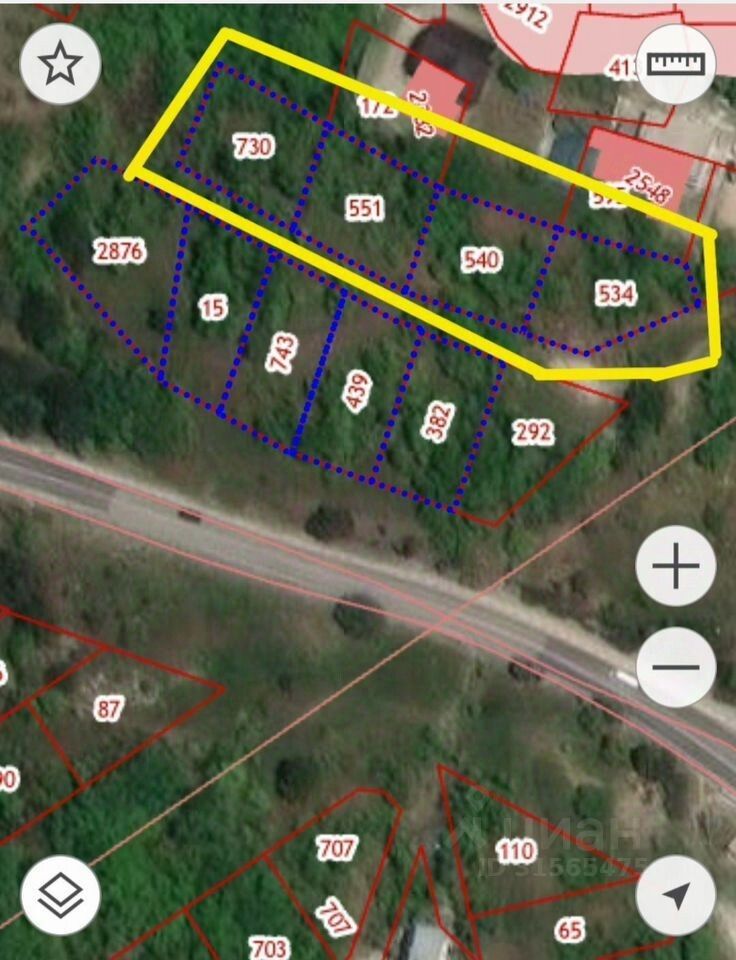Open the ruler measurement tool
This screenshot has width=736, height=960.
point(676,63)
